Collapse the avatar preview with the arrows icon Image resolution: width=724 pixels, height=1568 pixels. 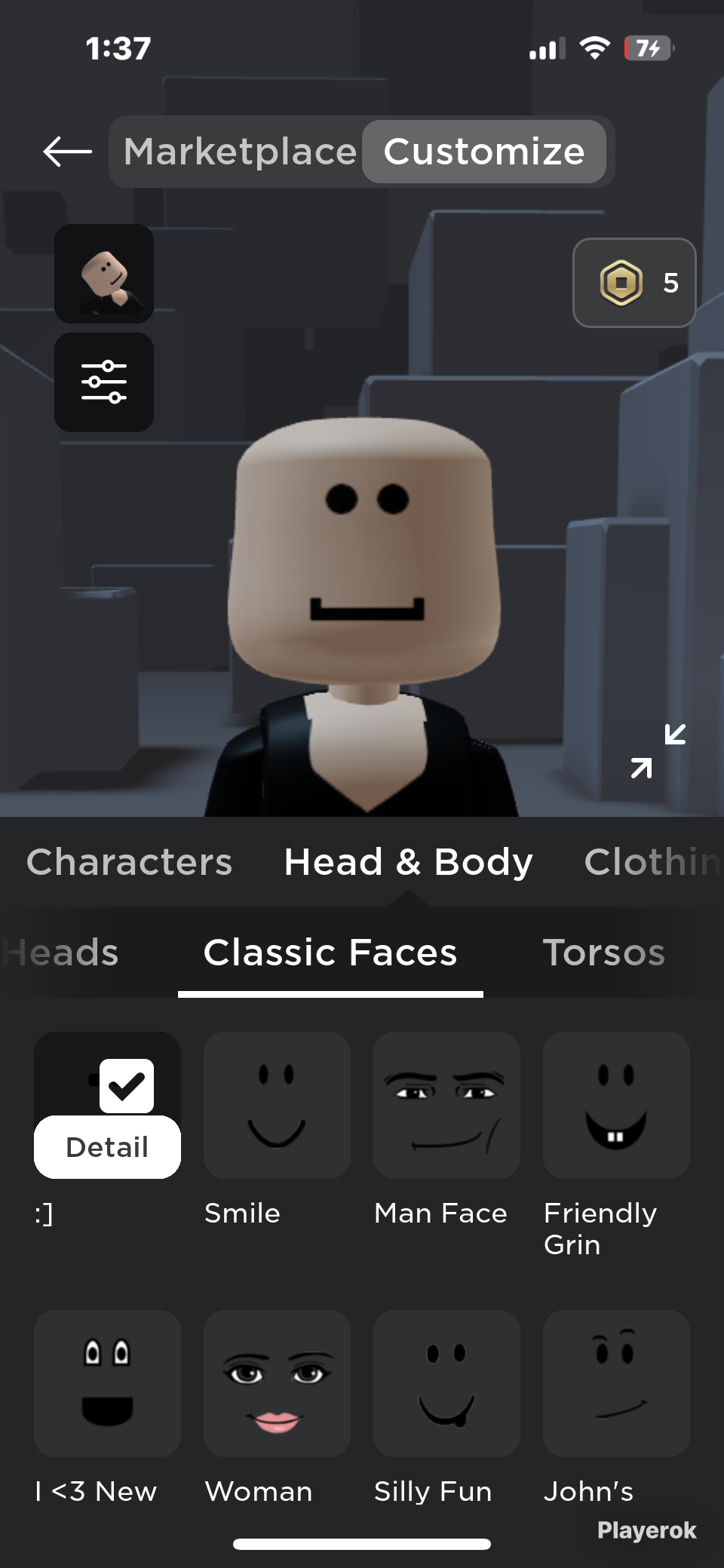pos(658,751)
